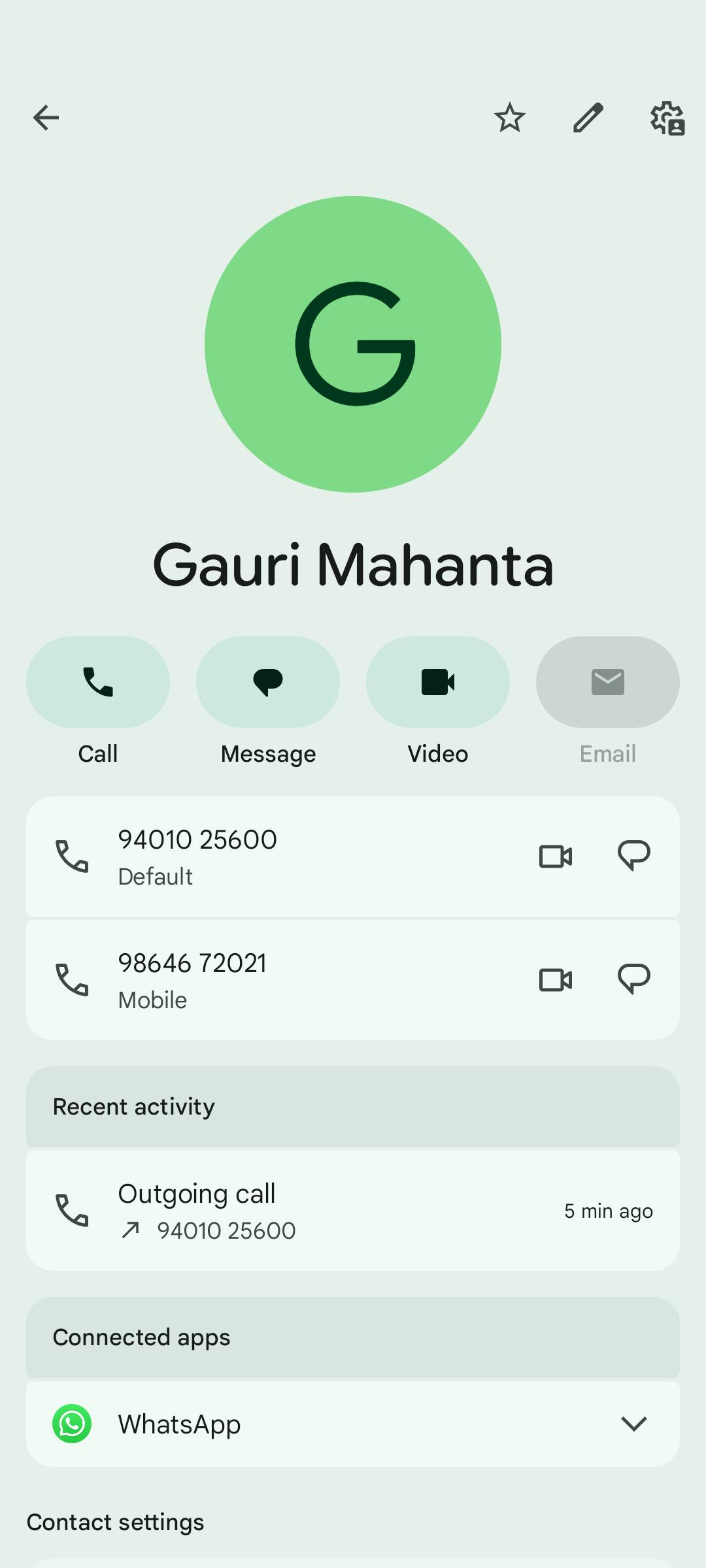This screenshot has width=706, height=1568.
Task: Tap the Call button
Action: coord(98,682)
